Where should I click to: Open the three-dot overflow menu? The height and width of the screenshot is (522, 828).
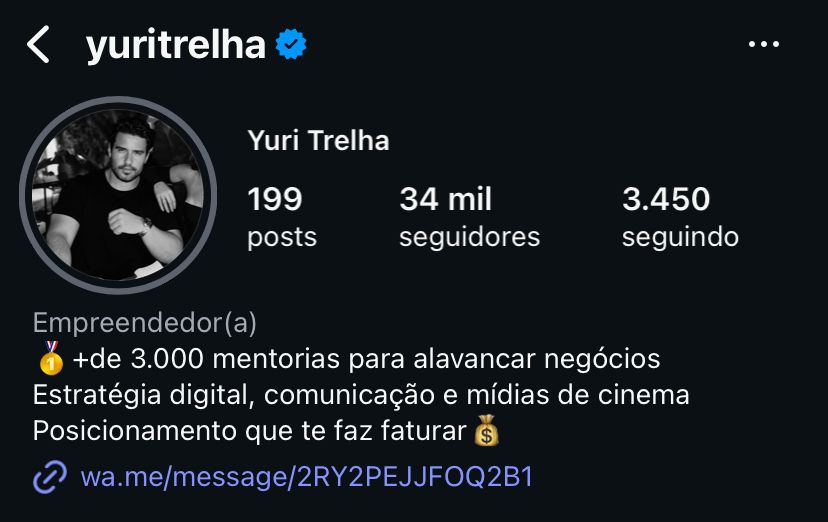[x=764, y=45]
